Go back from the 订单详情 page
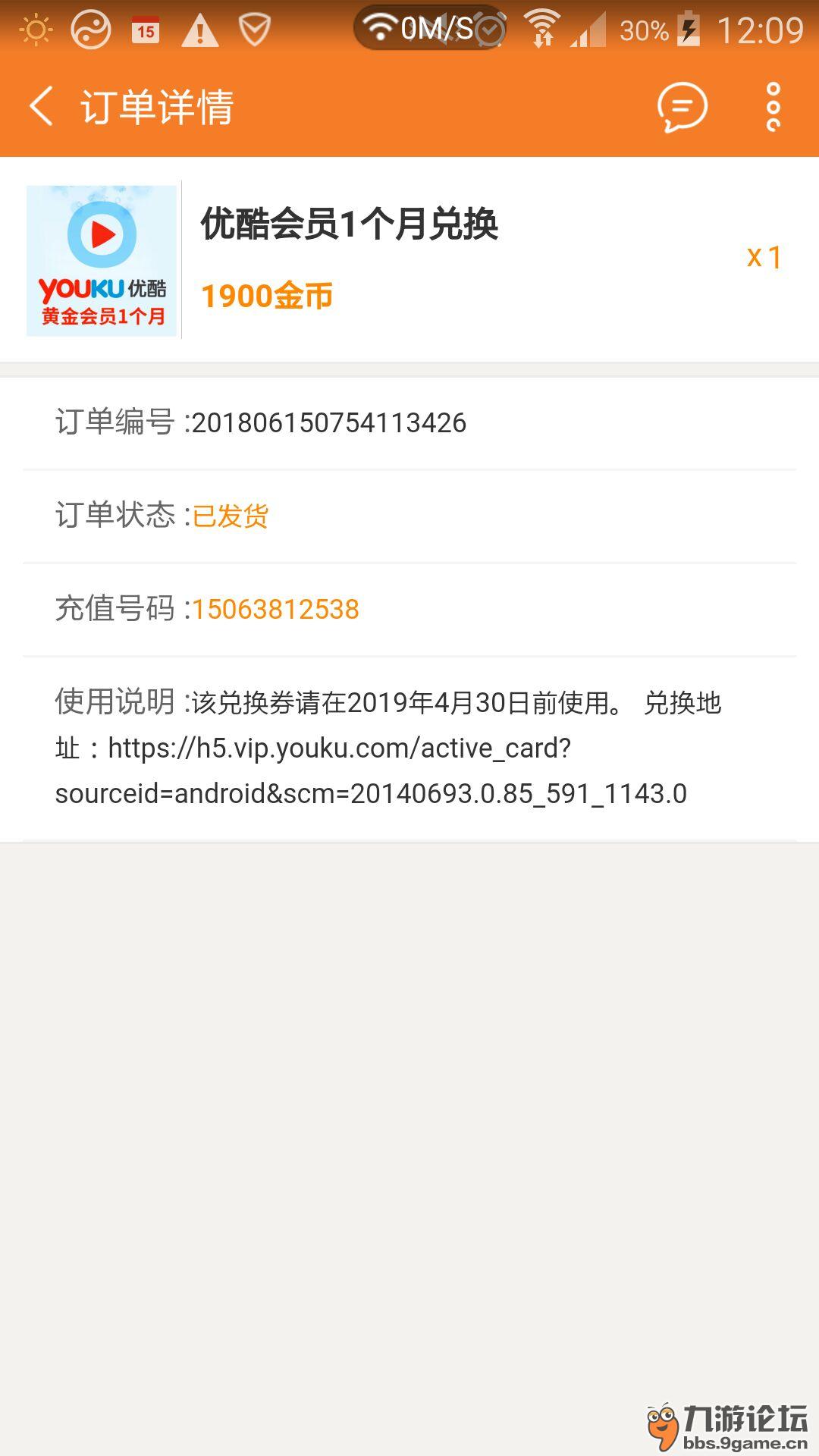Screen dimensions: 819x1456 (x=42, y=106)
